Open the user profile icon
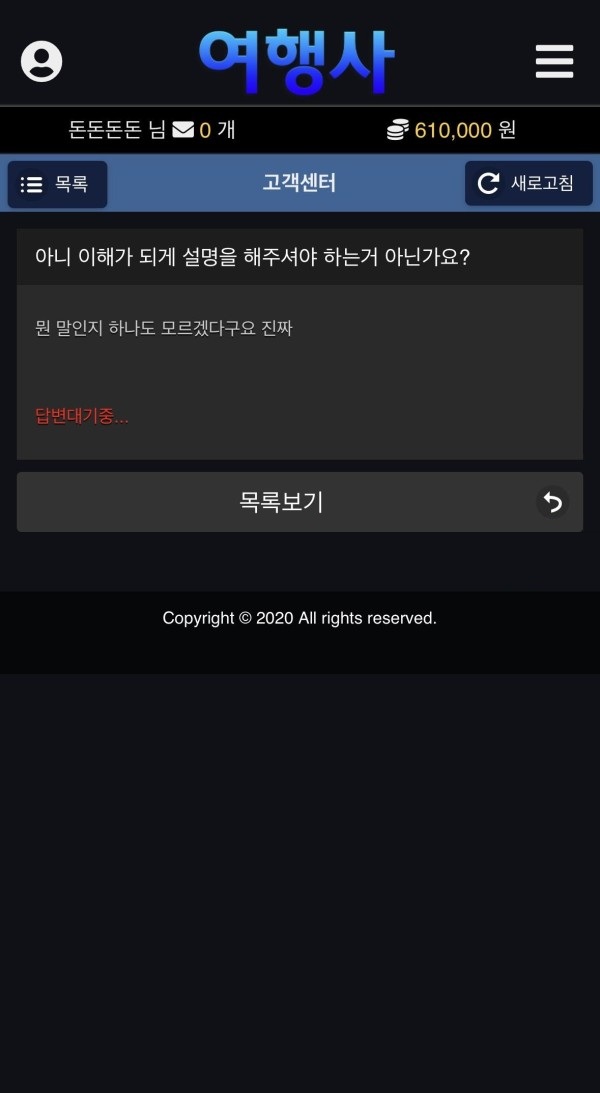 41,62
